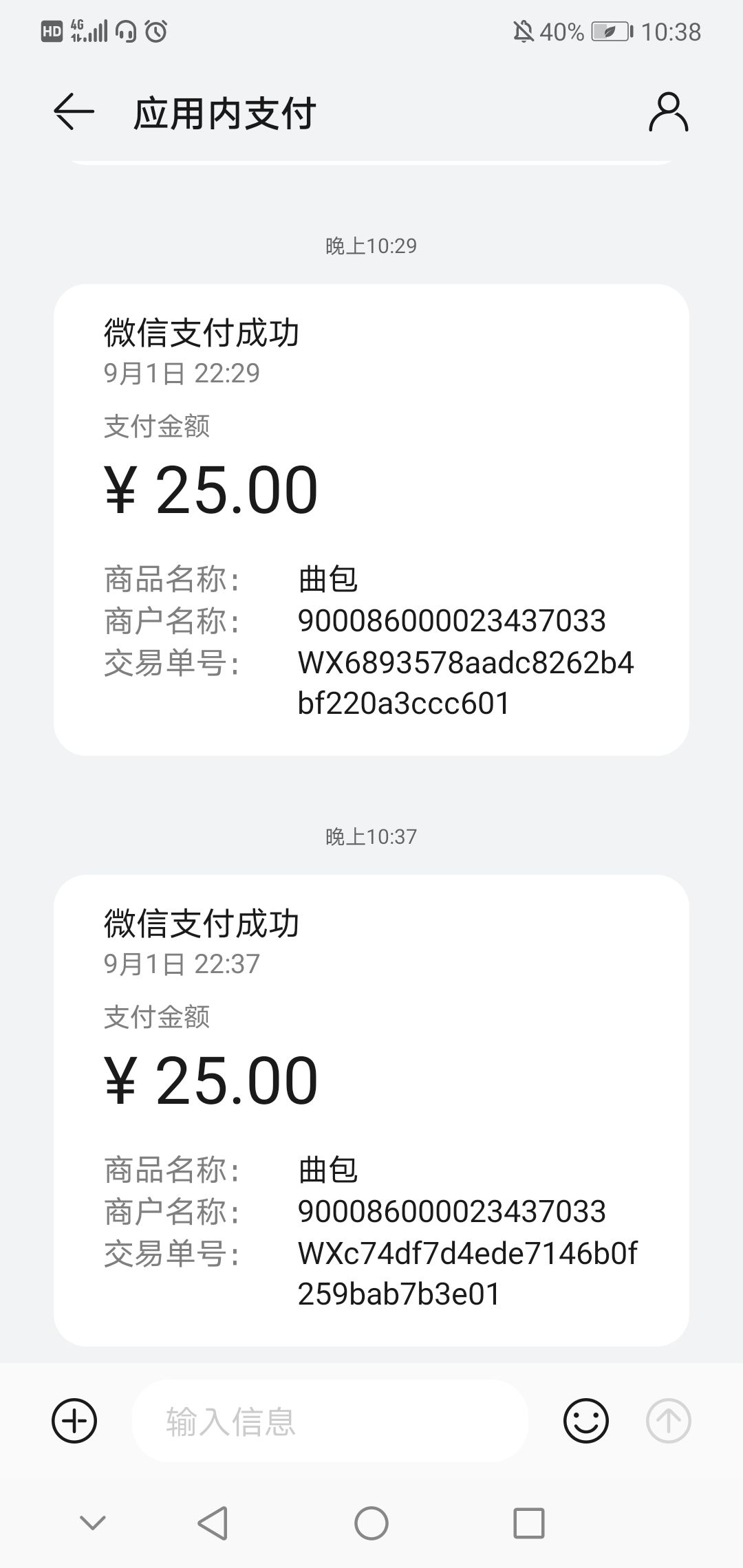Open the 22:29 微信支付成功 payment card
743x1568 pixels.
371,519
